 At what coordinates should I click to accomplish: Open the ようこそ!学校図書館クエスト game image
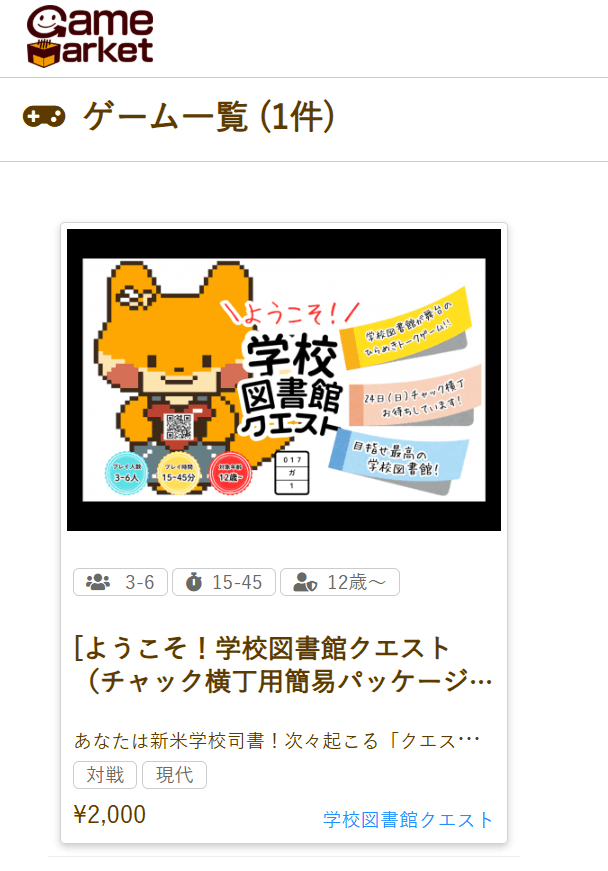tap(283, 380)
